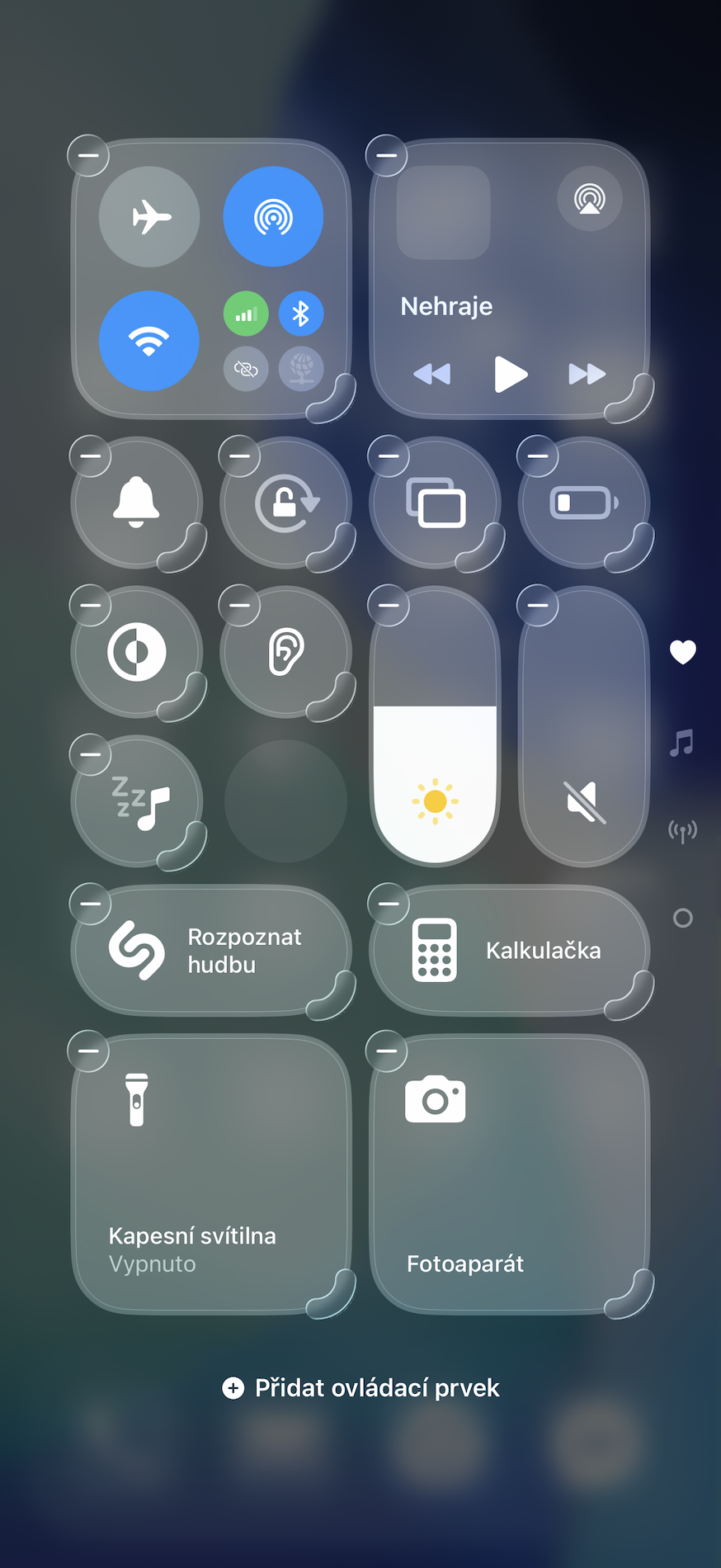Remove the sleep sounds control
721x1568 pixels.
pyautogui.click(x=90, y=754)
